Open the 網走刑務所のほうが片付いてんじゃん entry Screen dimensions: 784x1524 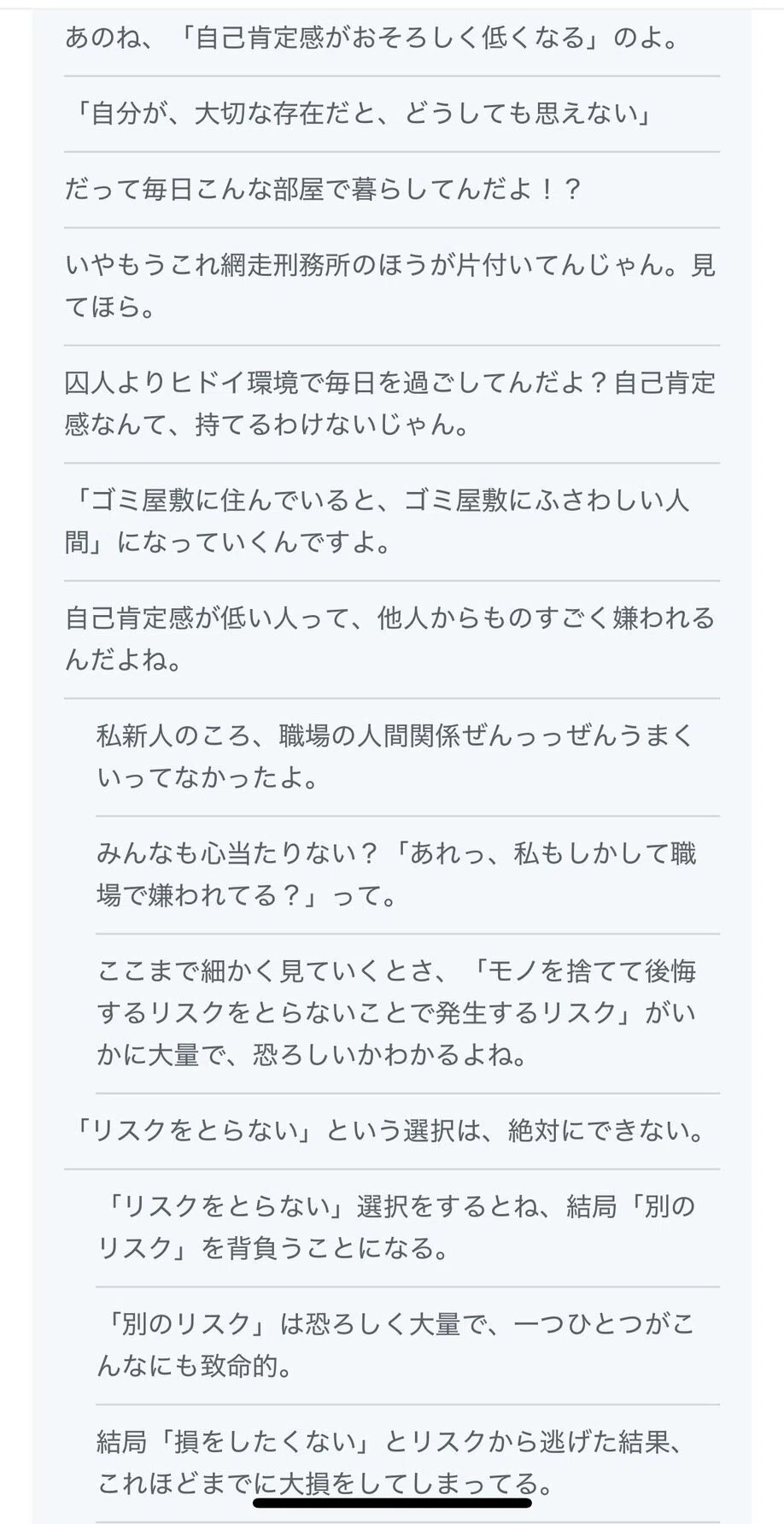[390, 286]
